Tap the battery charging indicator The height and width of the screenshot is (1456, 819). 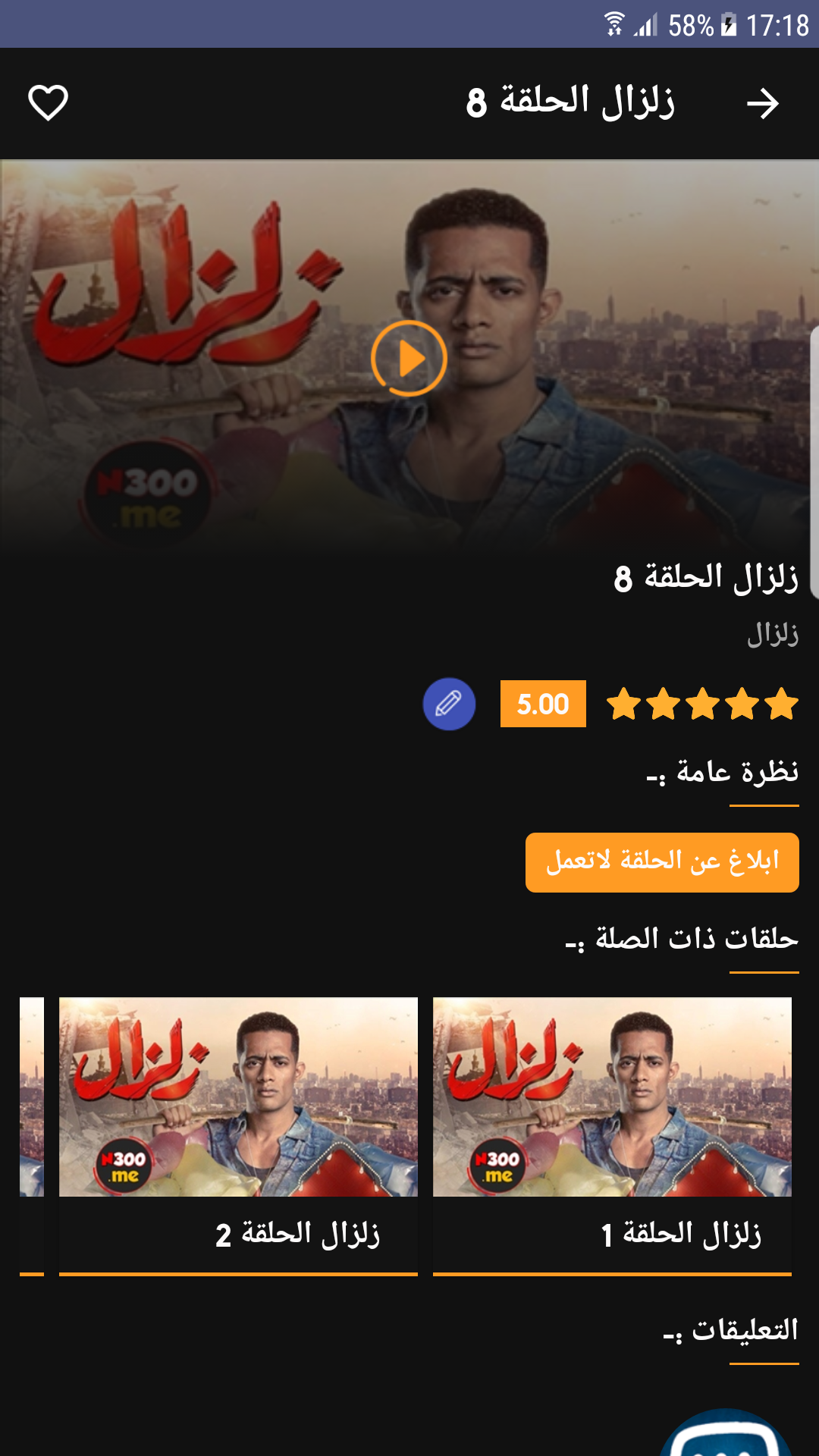(729, 22)
